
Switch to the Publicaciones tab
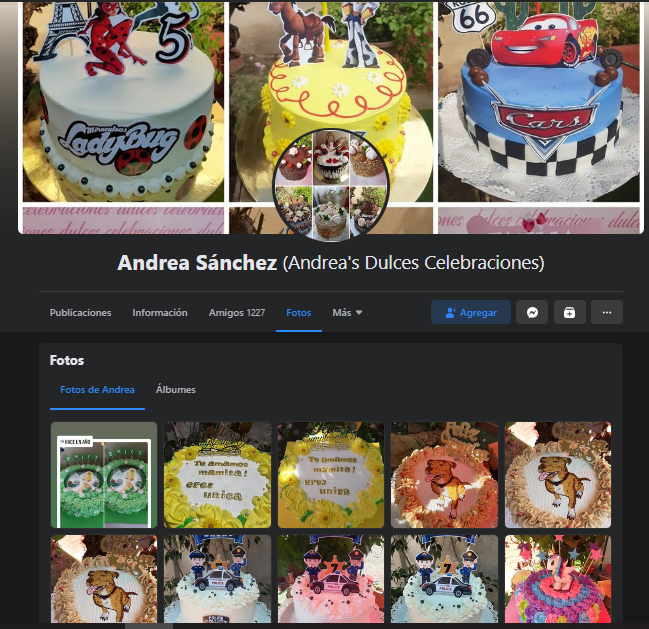pyautogui.click(x=81, y=312)
